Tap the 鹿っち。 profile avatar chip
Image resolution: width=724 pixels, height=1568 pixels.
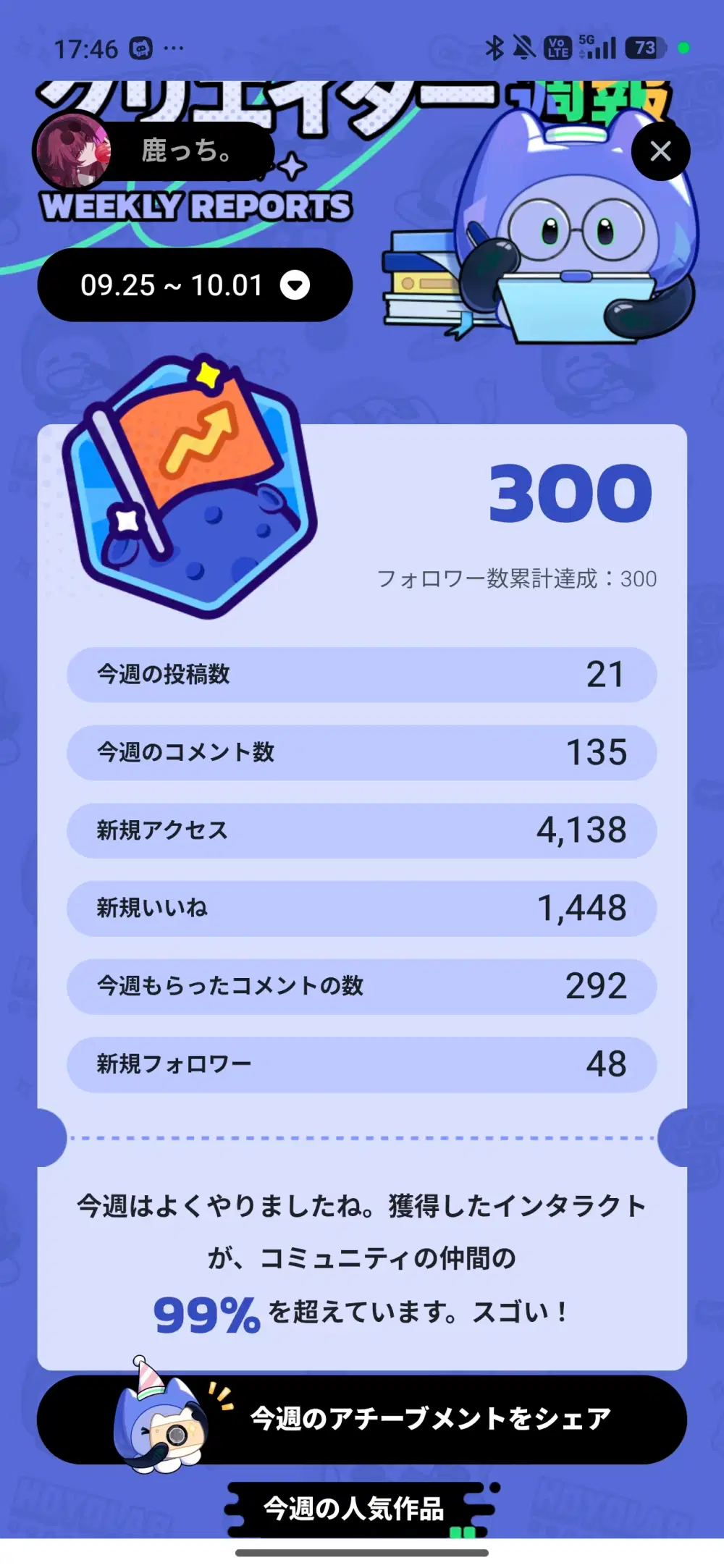153,151
